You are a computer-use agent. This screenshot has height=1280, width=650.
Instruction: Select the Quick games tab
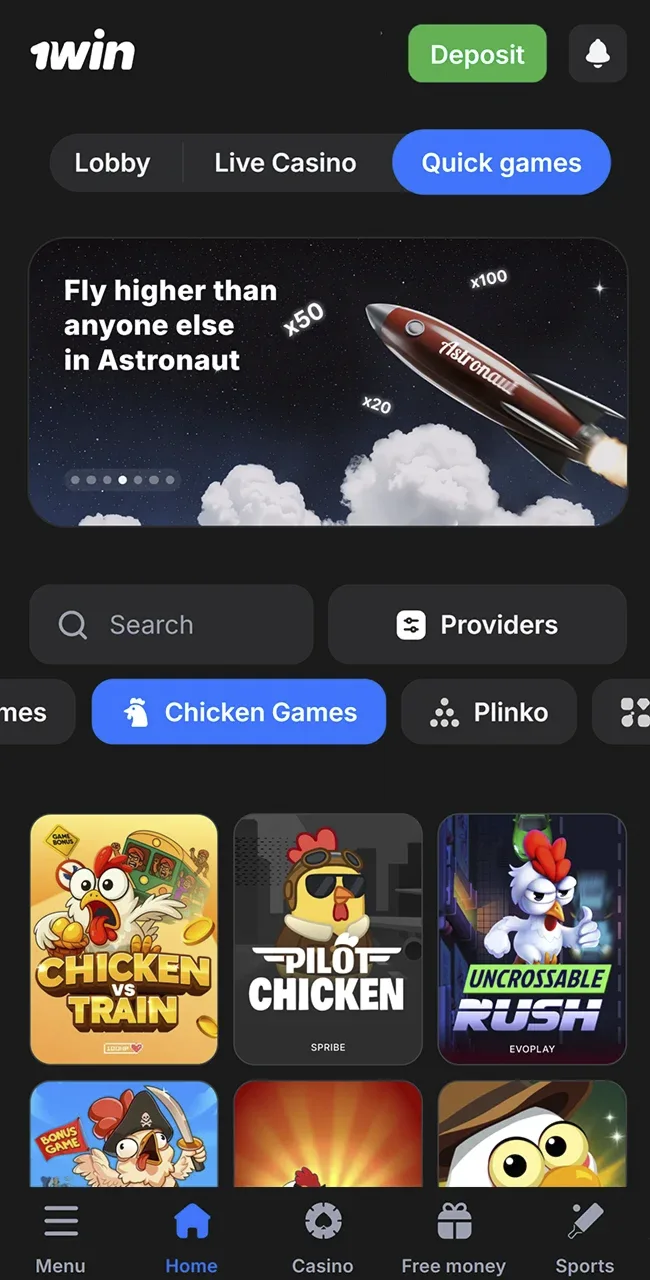click(x=501, y=163)
